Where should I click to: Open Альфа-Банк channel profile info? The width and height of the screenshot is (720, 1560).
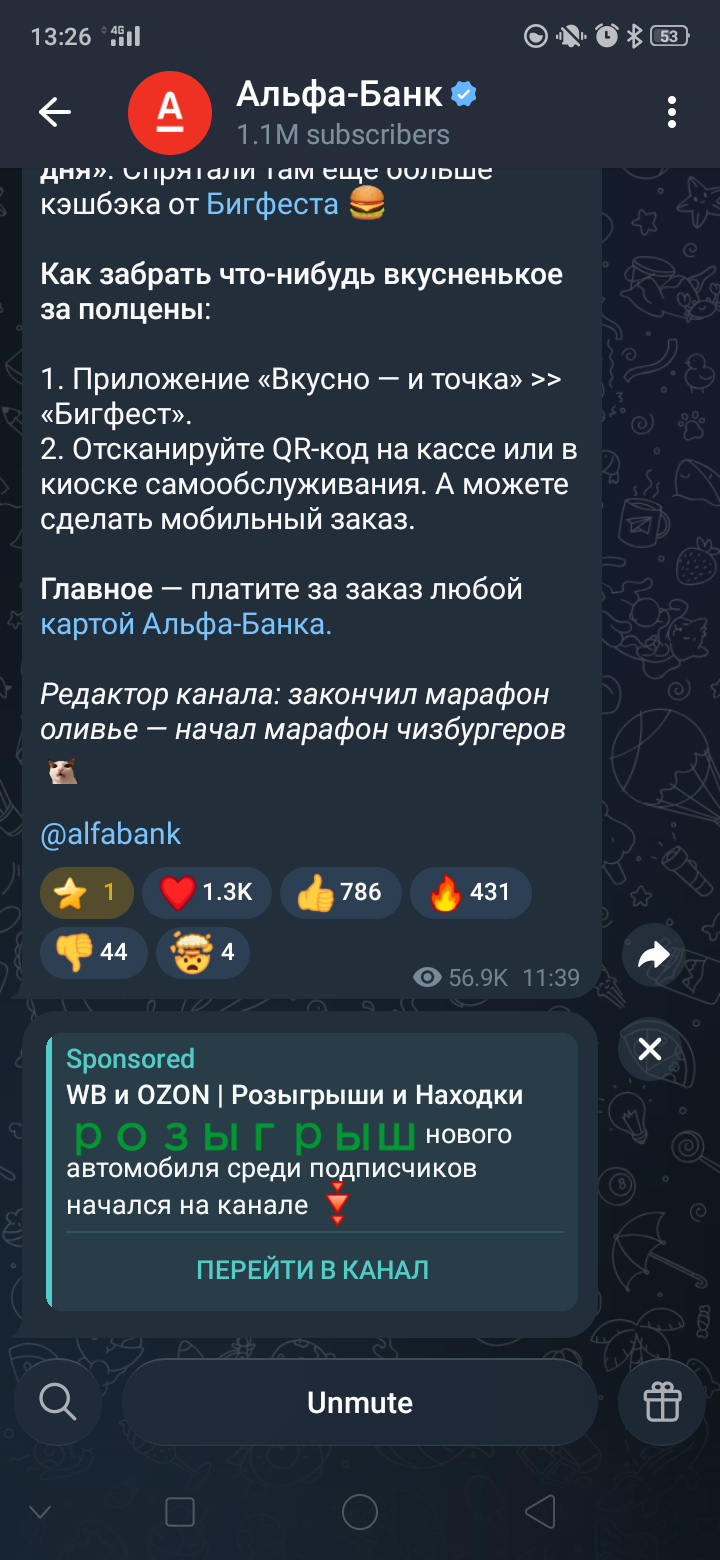tap(340, 113)
